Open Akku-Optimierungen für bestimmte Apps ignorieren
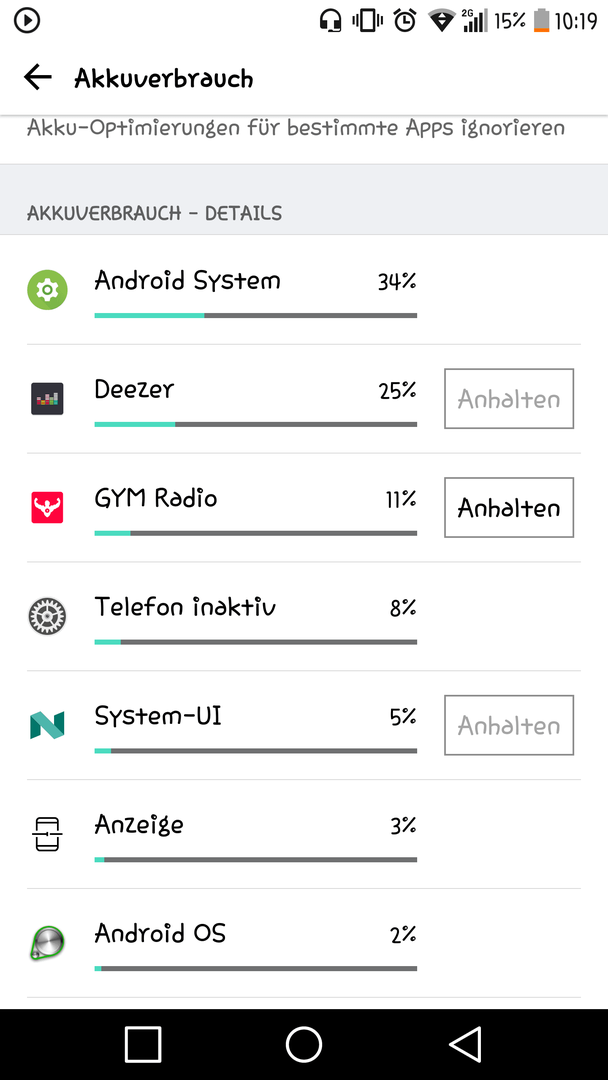This screenshot has height=1080, width=608. coord(304,140)
